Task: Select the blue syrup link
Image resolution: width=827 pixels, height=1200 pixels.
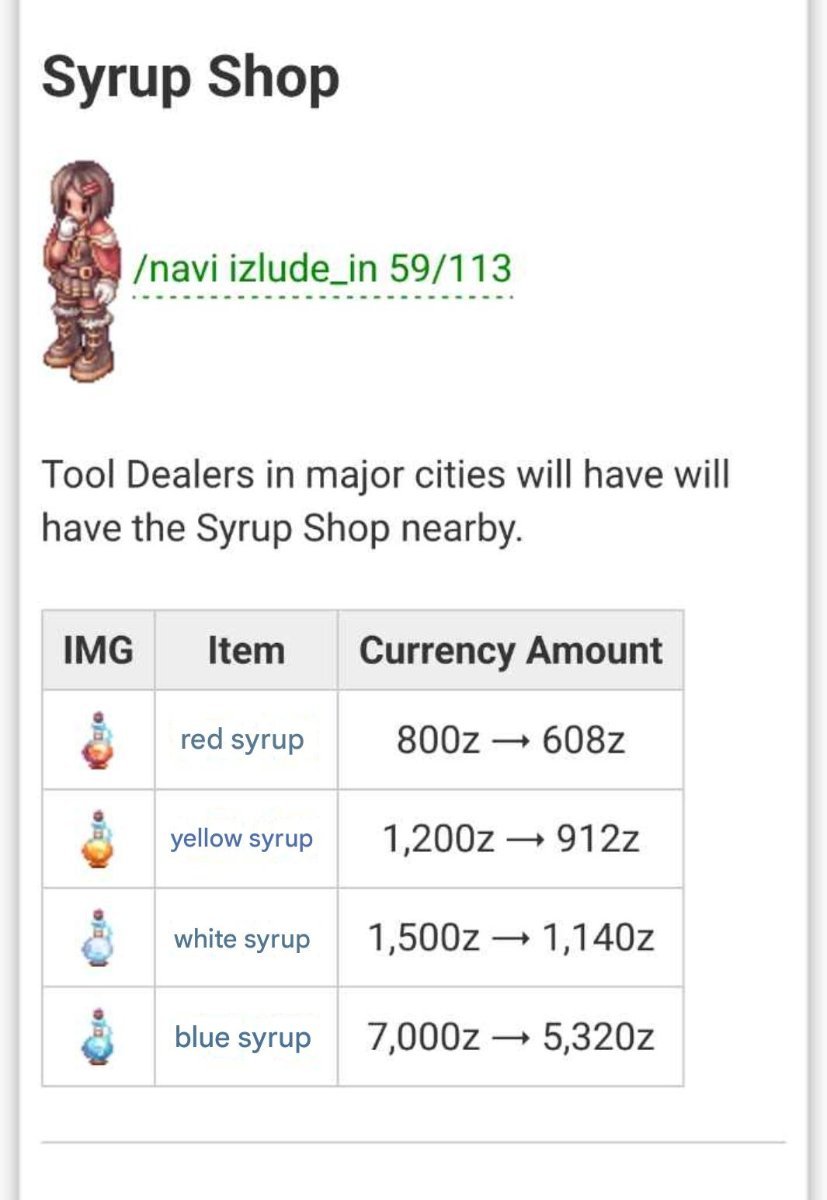Action: click(x=242, y=1037)
